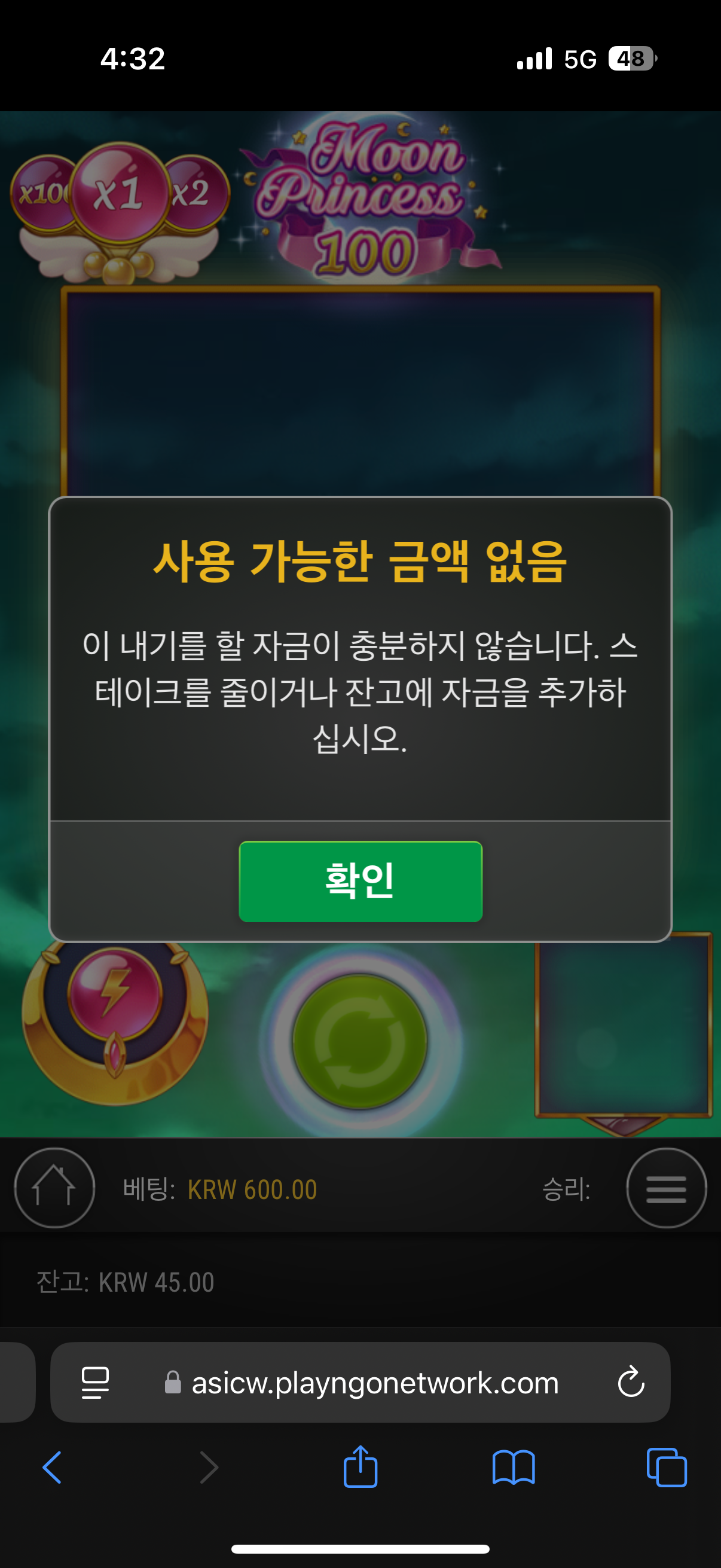Go back in Safari
The height and width of the screenshot is (1568, 721).
click(x=53, y=1467)
